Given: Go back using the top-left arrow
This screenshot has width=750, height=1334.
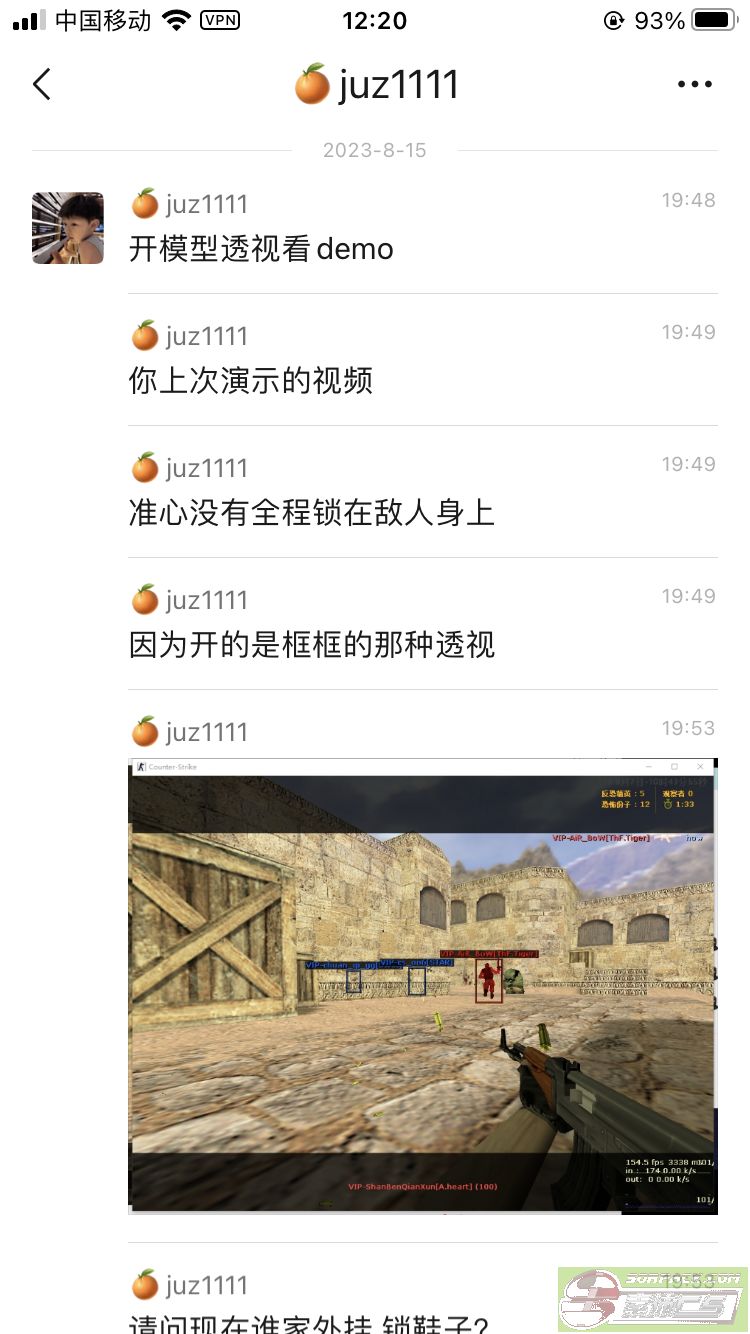Looking at the screenshot, I should (41, 84).
